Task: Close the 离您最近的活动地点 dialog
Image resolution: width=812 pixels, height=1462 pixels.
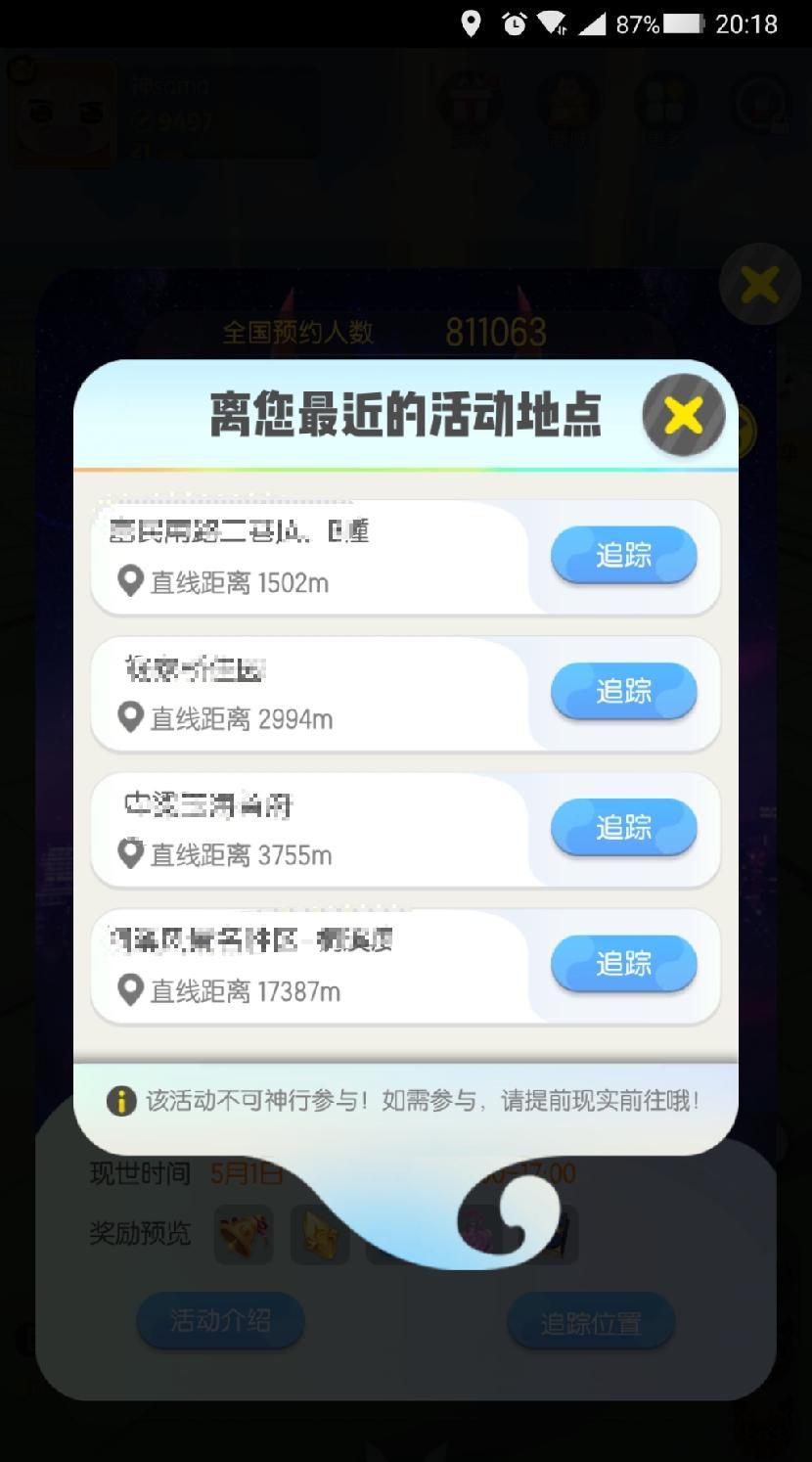Action: pos(685,415)
